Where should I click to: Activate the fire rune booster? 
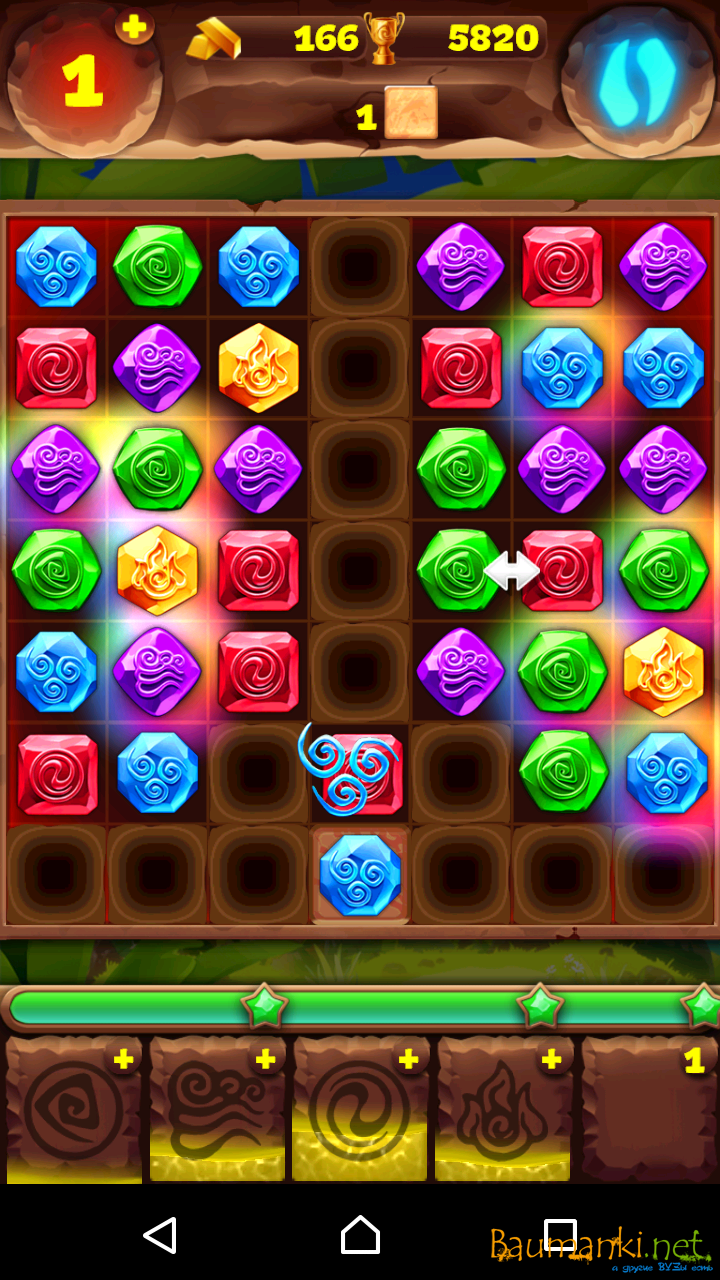tap(503, 1110)
